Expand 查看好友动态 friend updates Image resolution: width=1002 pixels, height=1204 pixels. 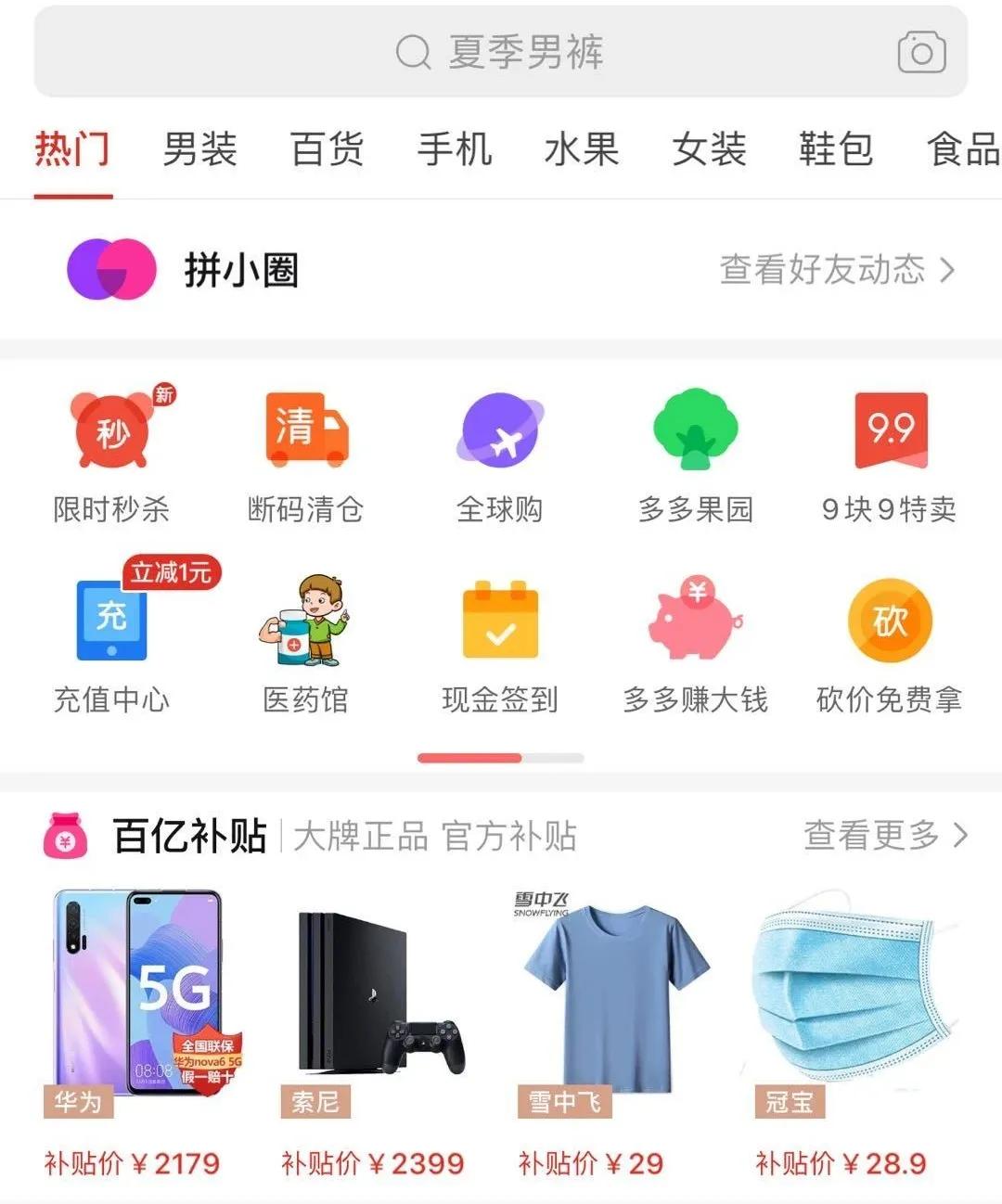(835, 270)
